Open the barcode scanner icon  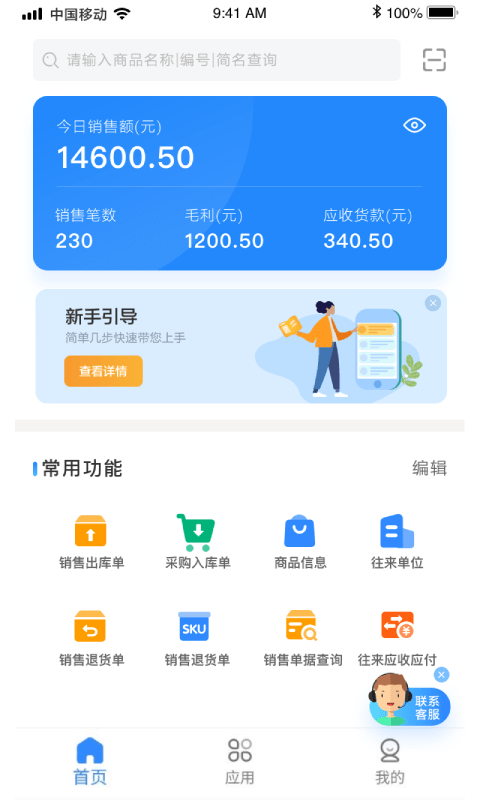434,60
